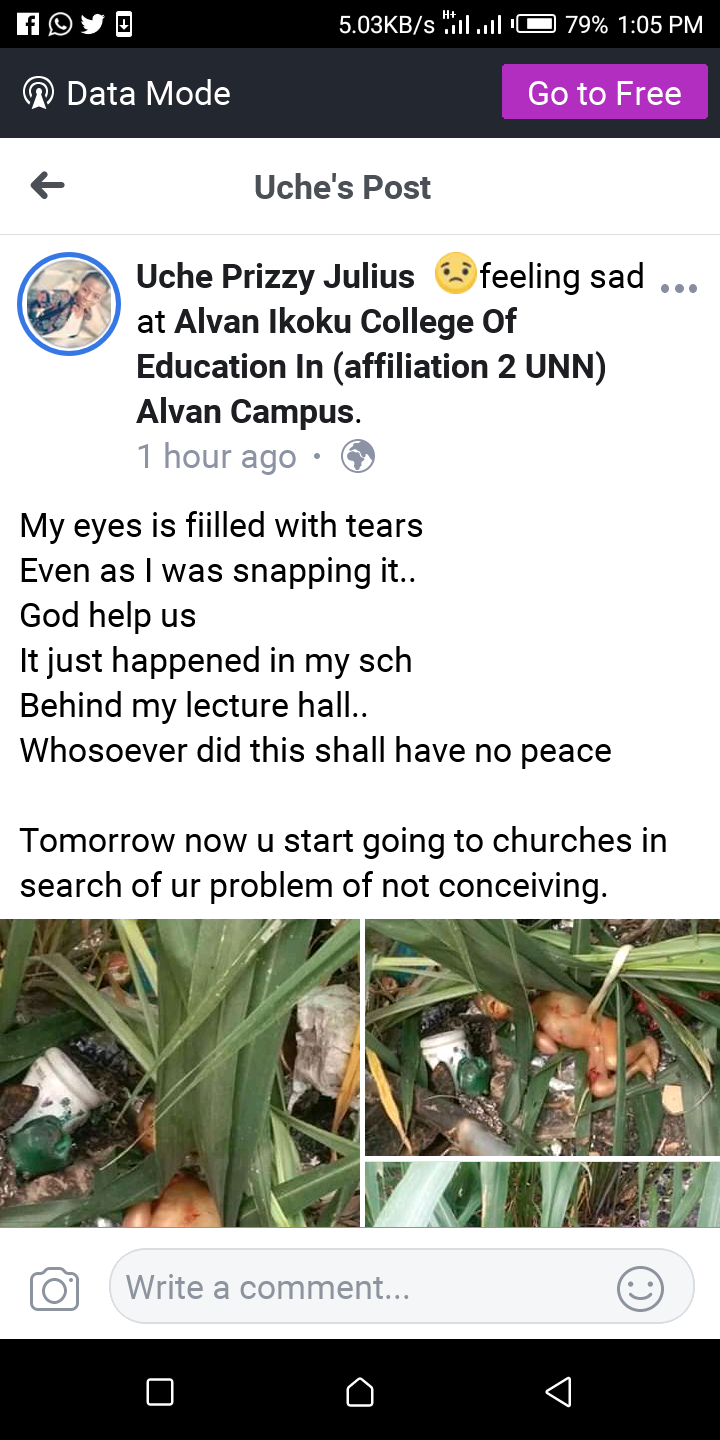Open the emoji picker in the comment box
This screenshot has width=720, height=1440.
(640, 1288)
